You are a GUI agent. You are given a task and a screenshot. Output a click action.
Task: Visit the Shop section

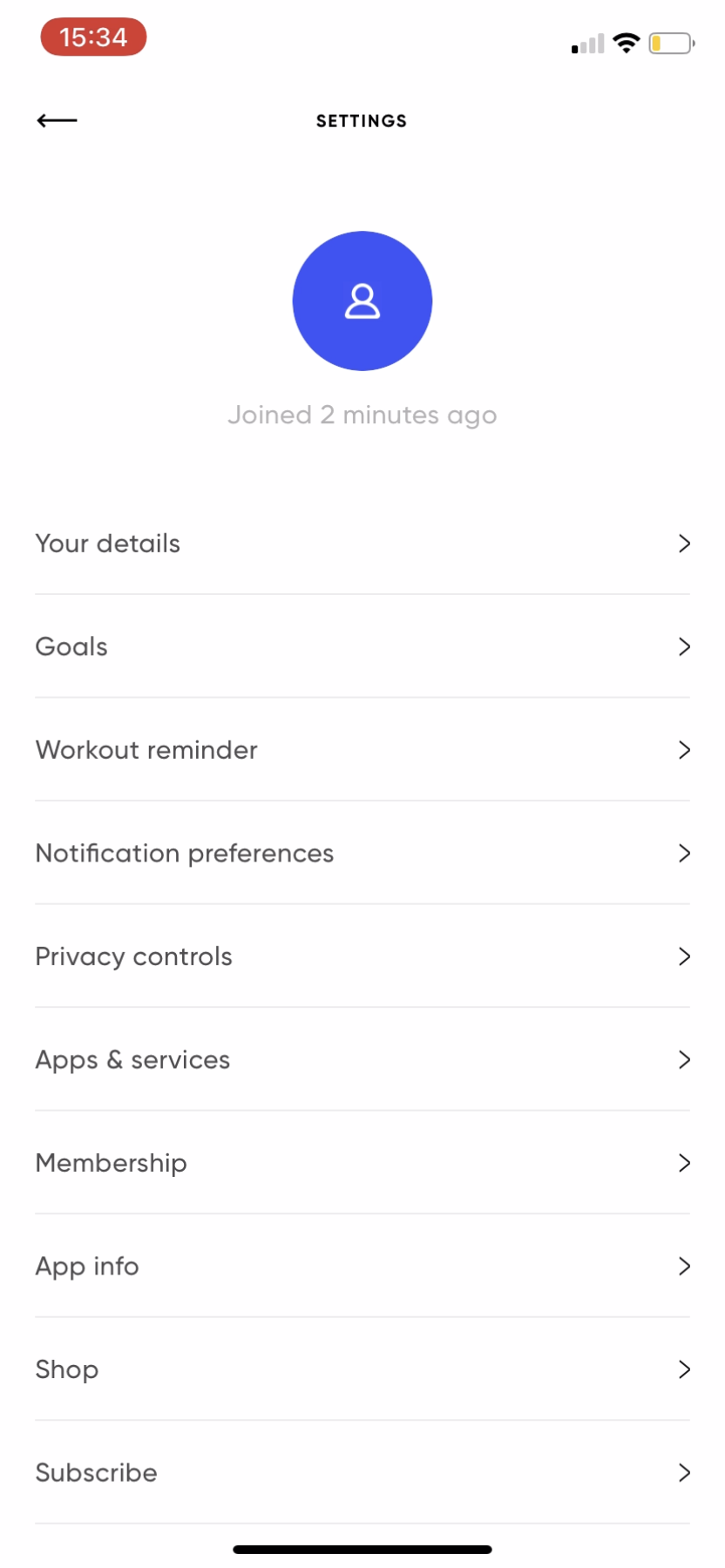click(66, 1369)
